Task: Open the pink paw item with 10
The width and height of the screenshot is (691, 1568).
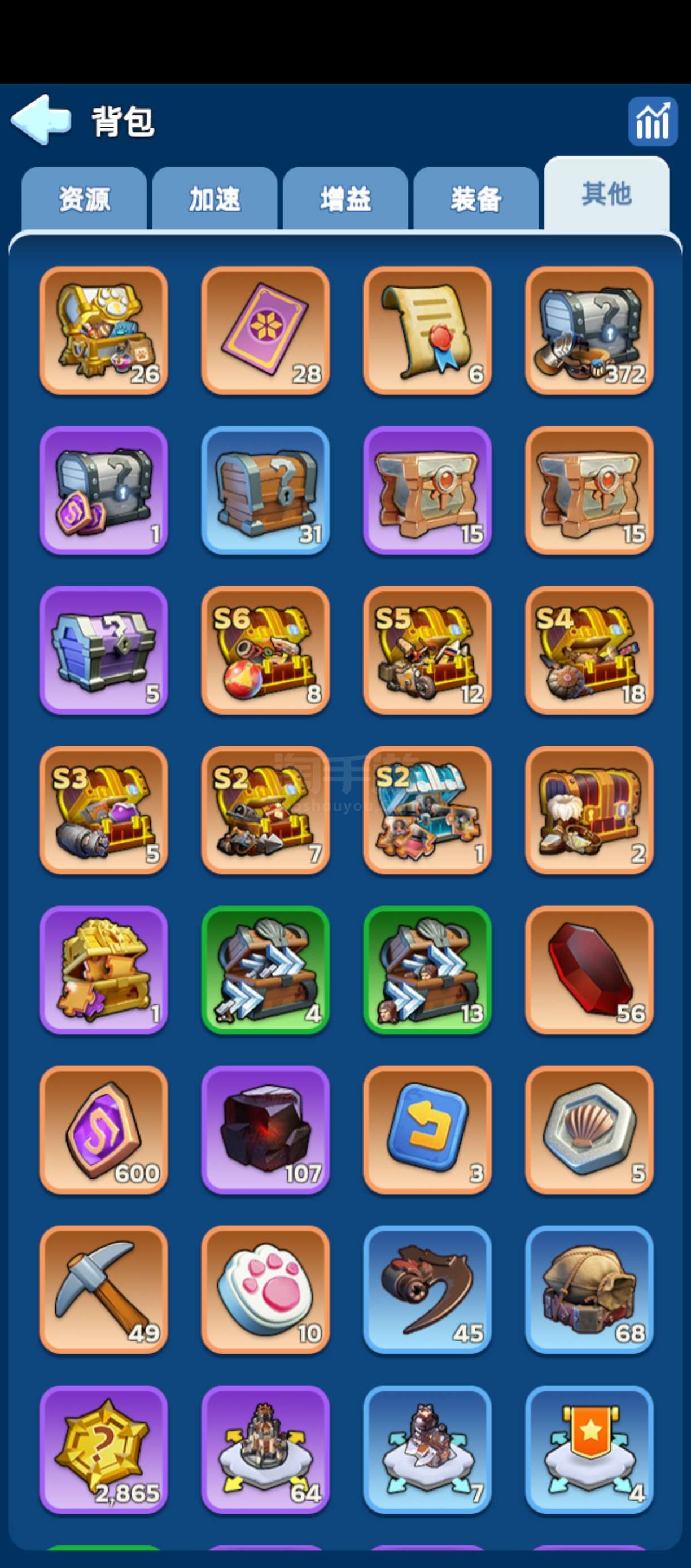Action: pyautogui.click(x=265, y=1289)
